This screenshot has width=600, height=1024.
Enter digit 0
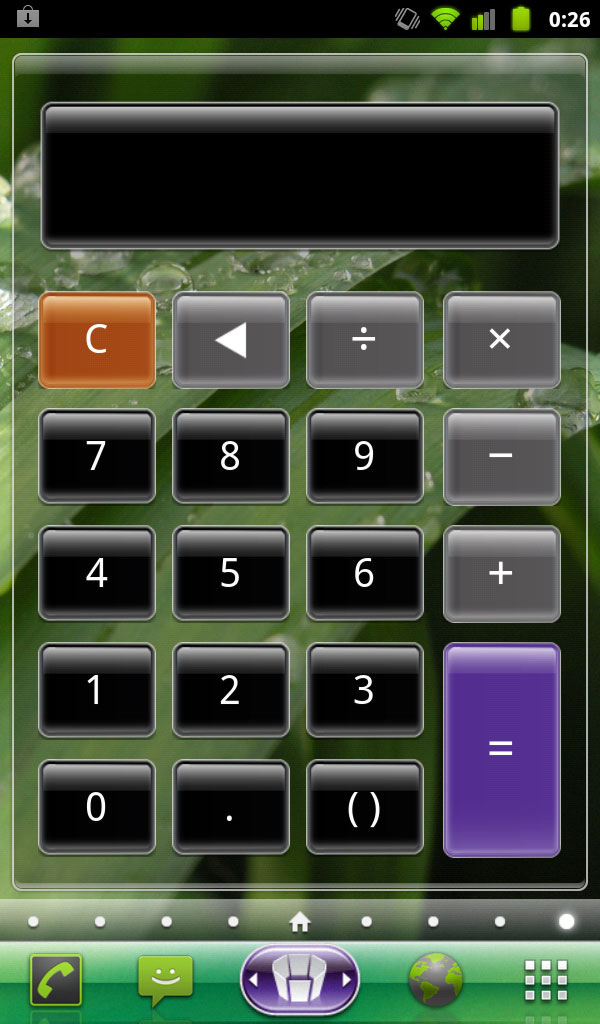click(97, 808)
